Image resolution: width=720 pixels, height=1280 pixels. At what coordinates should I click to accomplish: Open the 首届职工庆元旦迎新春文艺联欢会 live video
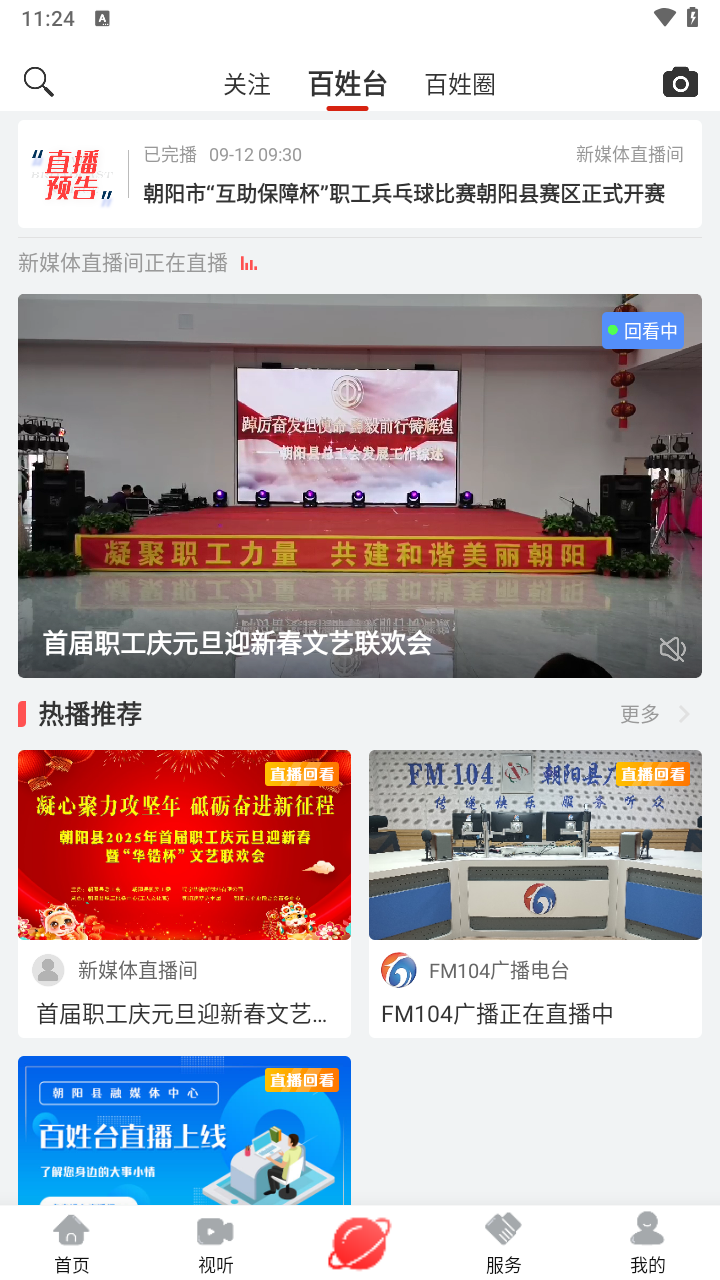pyautogui.click(x=360, y=485)
